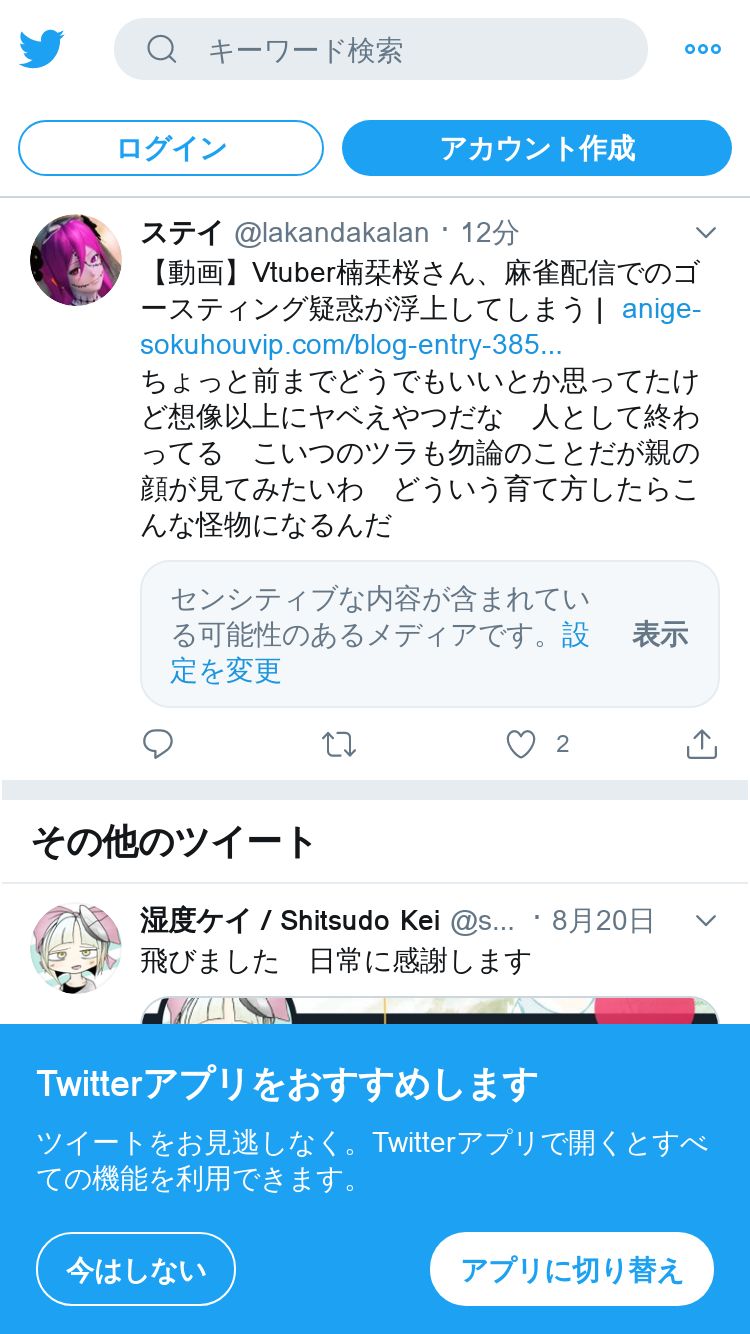Tap the アカウント作成 button
The width and height of the screenshot is (750, 1334).
coord(537,148)
